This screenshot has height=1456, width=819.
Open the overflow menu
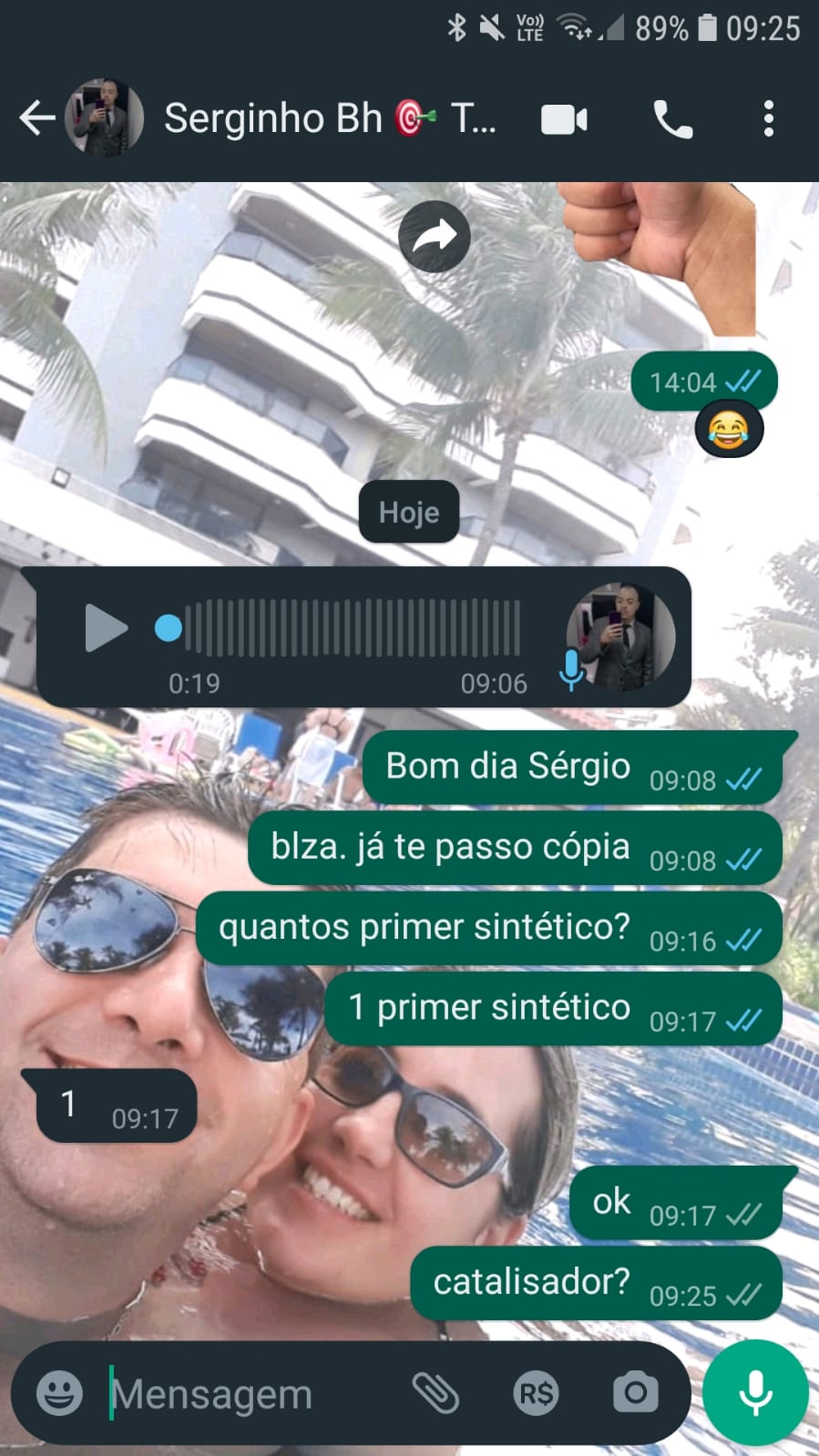768,119
